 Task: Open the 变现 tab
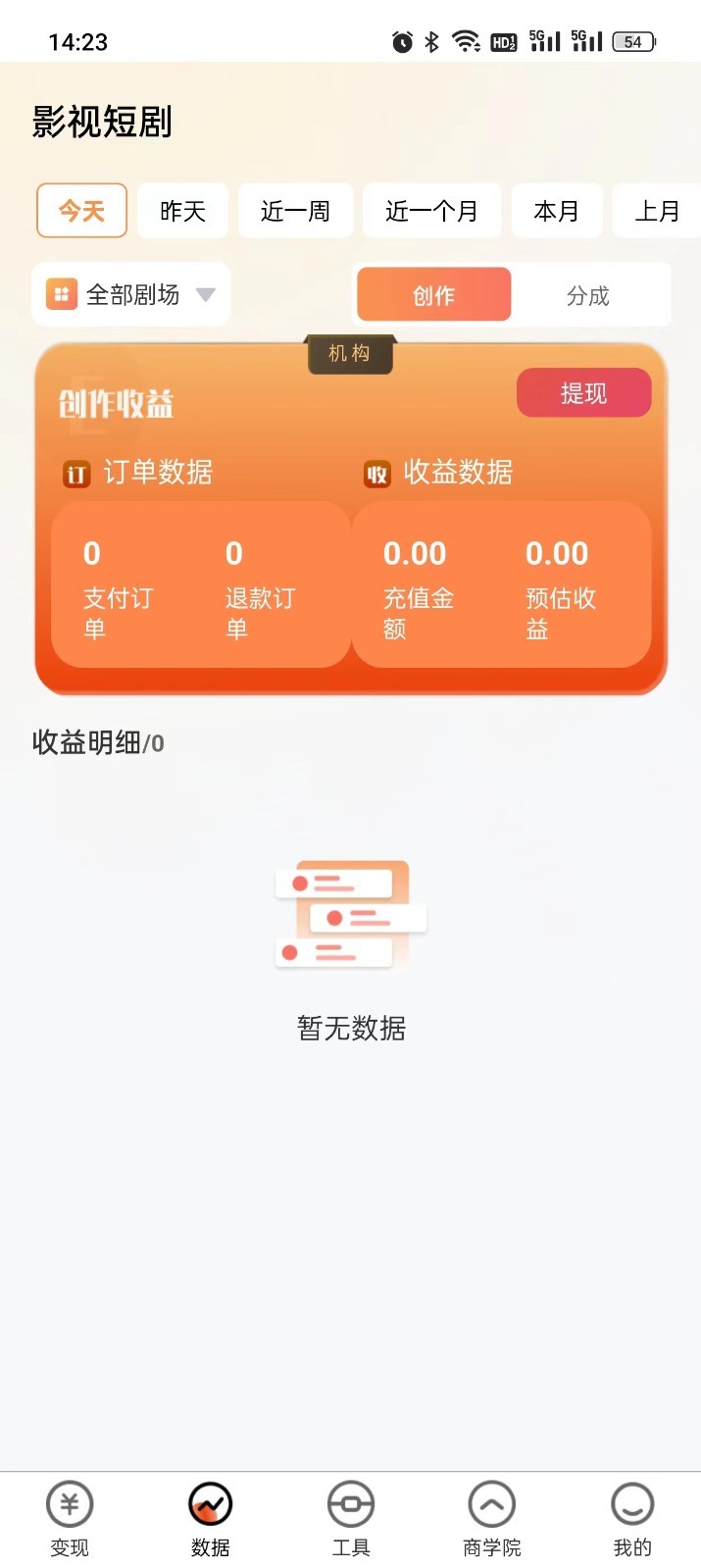point(70,1517)
